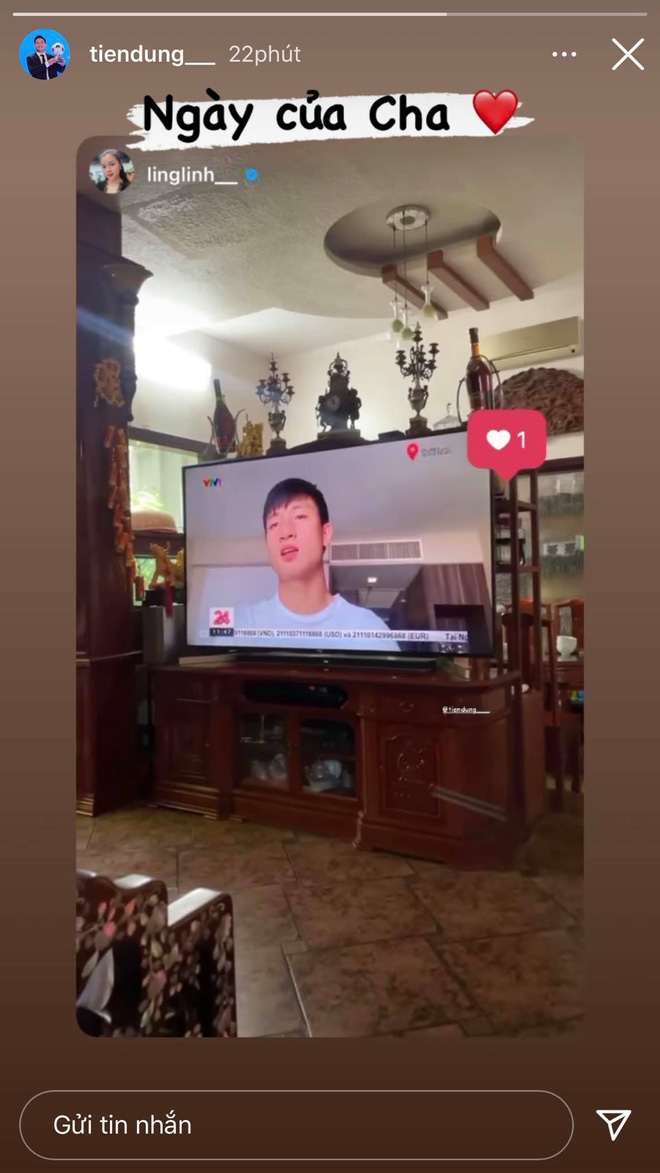Open the three-dot story options menu
Image resolution: width=660 pixels, height=1173 pixels.
pos(564,54)
